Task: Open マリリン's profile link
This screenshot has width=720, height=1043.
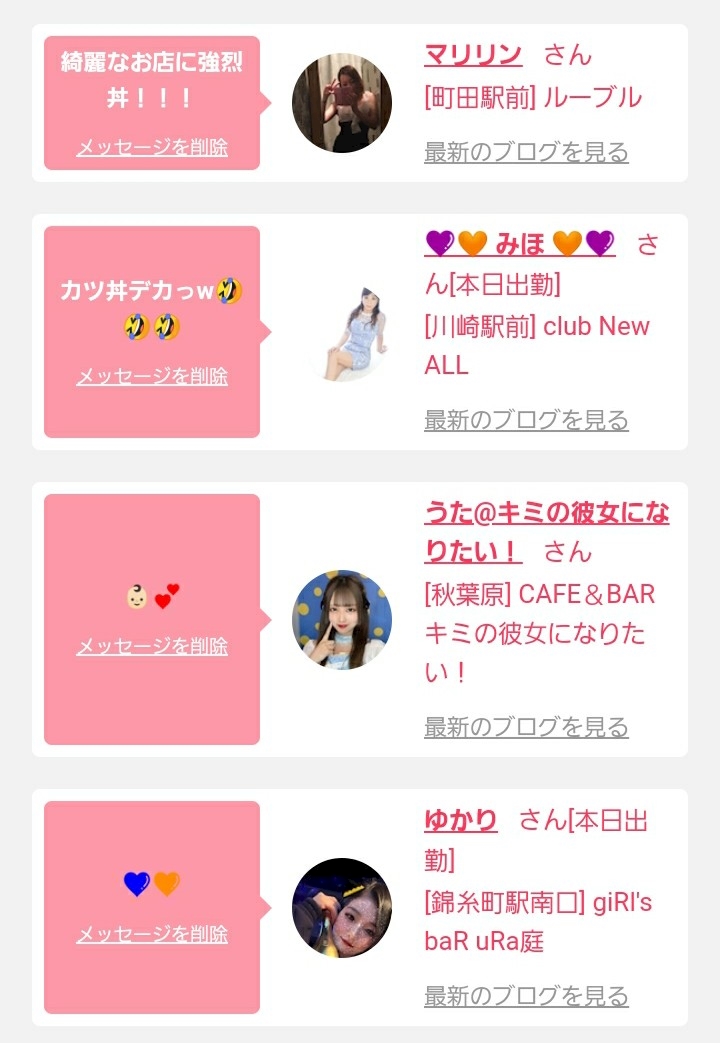Action: pyautogui.click(x=473, y=55)
